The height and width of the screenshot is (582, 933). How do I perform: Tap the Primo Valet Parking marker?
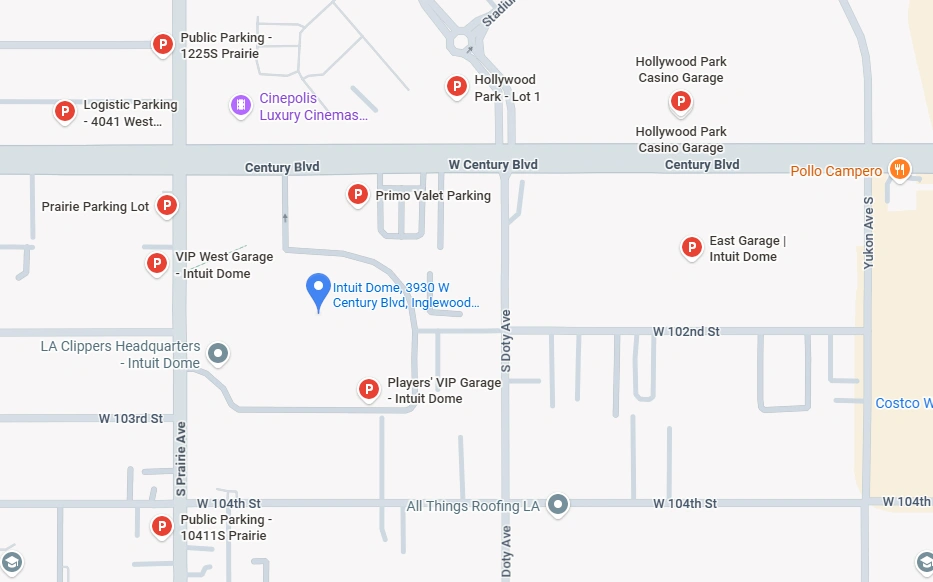pos(357,194)
